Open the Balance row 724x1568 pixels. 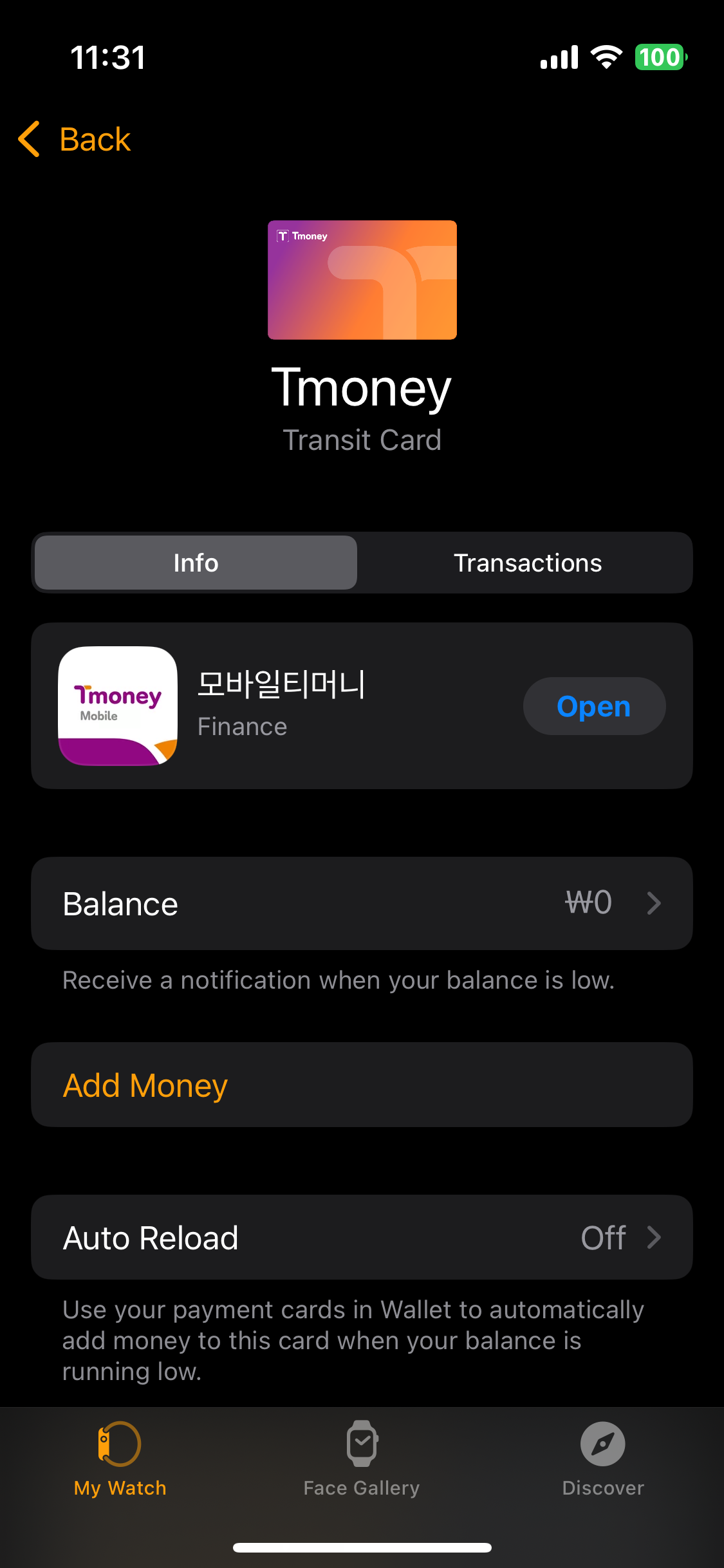click(x=362, y=903)
